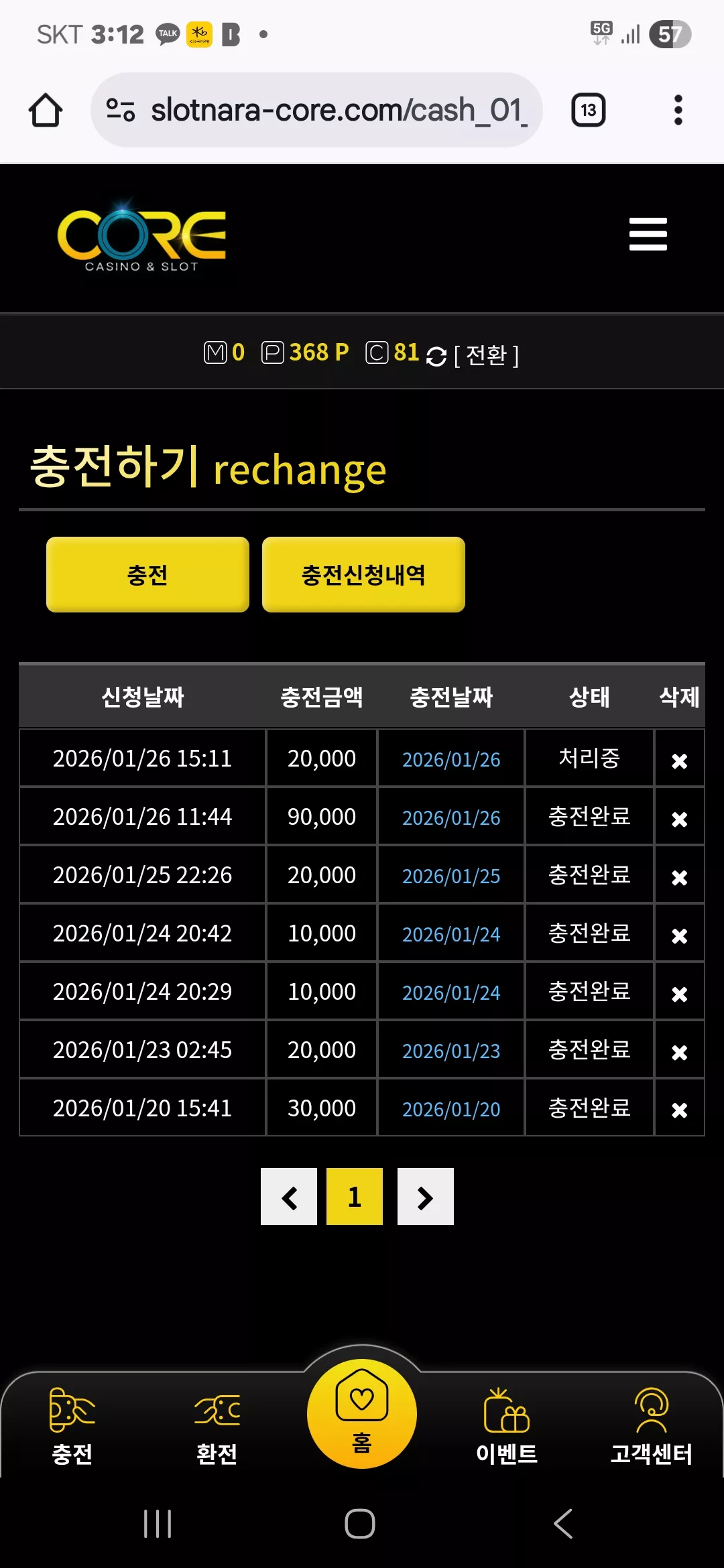The height and width of the screenshot is (1568, 724).
Task: Open the browser overflow menu
Action: 678,110
